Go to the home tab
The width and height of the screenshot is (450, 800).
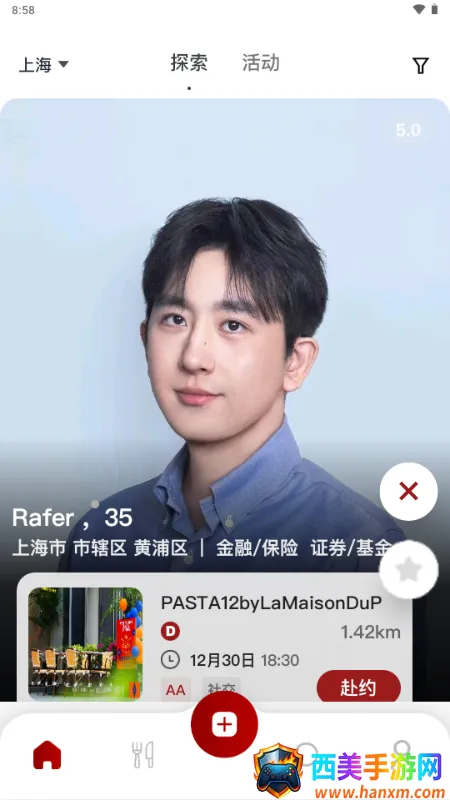pos(47,755)
